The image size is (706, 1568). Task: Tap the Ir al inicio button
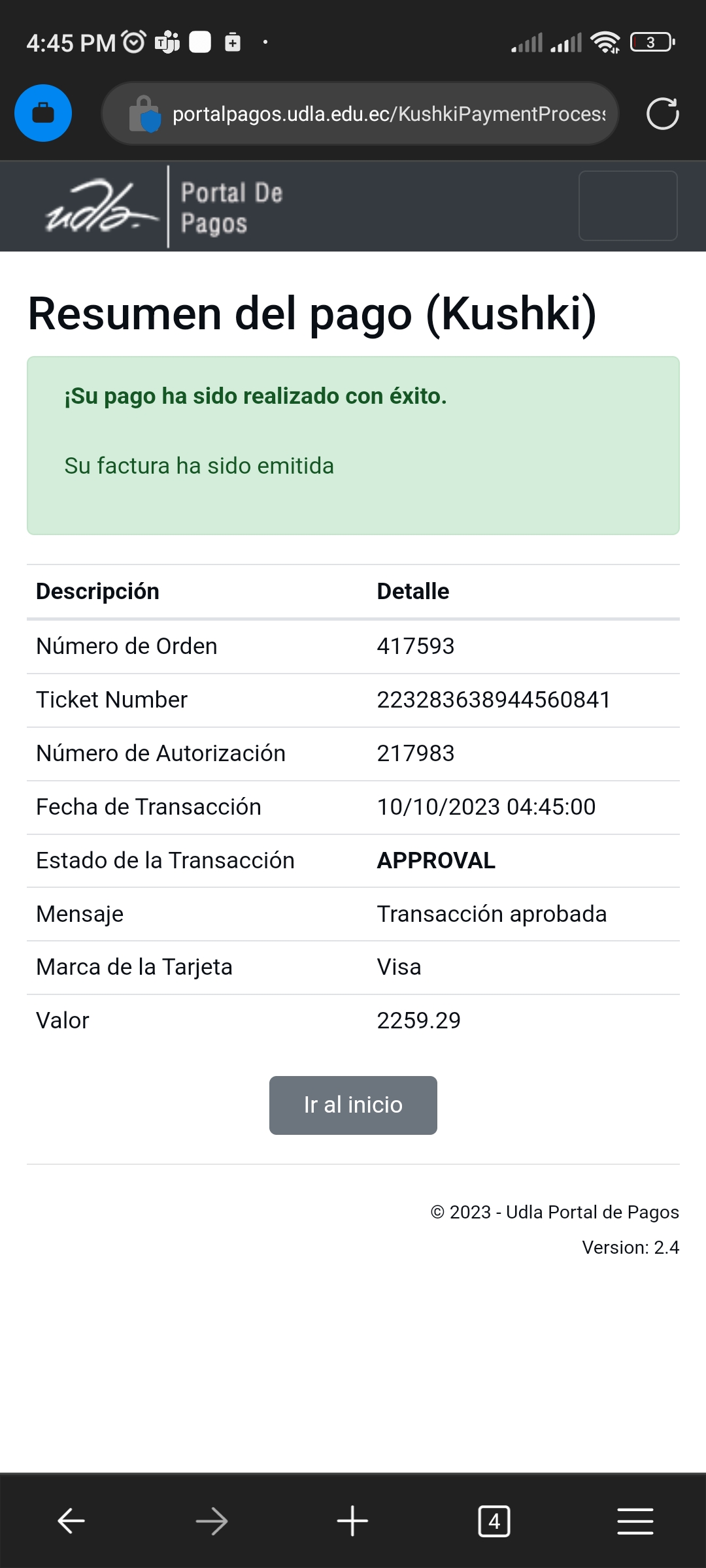(x=353, y=1105)
